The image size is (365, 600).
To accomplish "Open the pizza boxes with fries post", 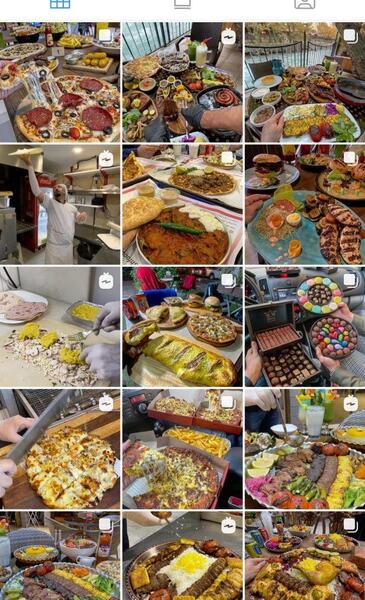I will (182, 449).
